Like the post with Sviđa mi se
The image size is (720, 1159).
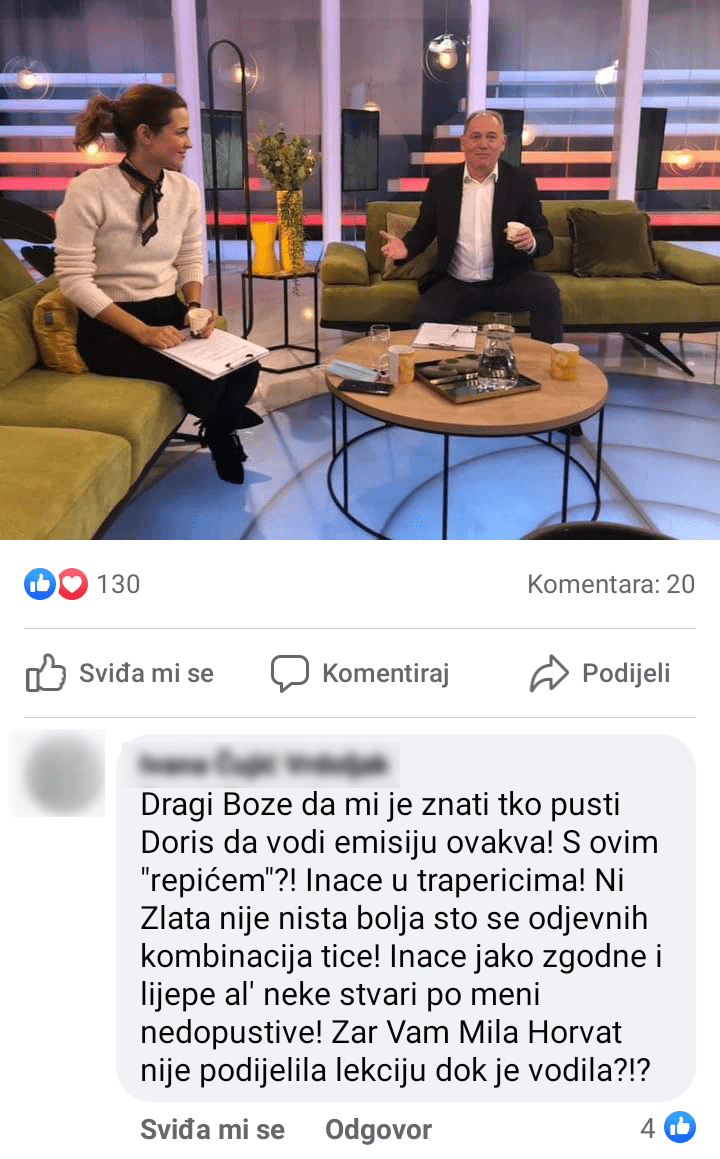click(120, 674)
